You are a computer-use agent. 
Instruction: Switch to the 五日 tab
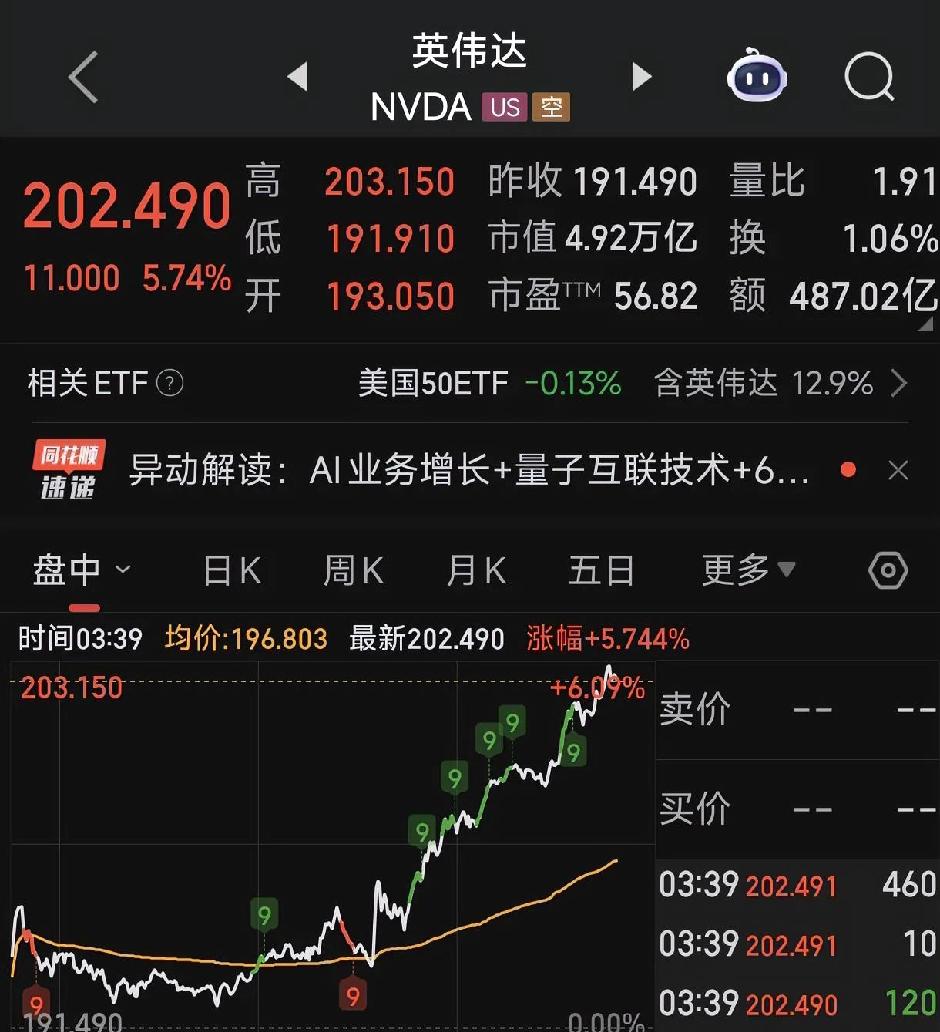coord(602,569)
